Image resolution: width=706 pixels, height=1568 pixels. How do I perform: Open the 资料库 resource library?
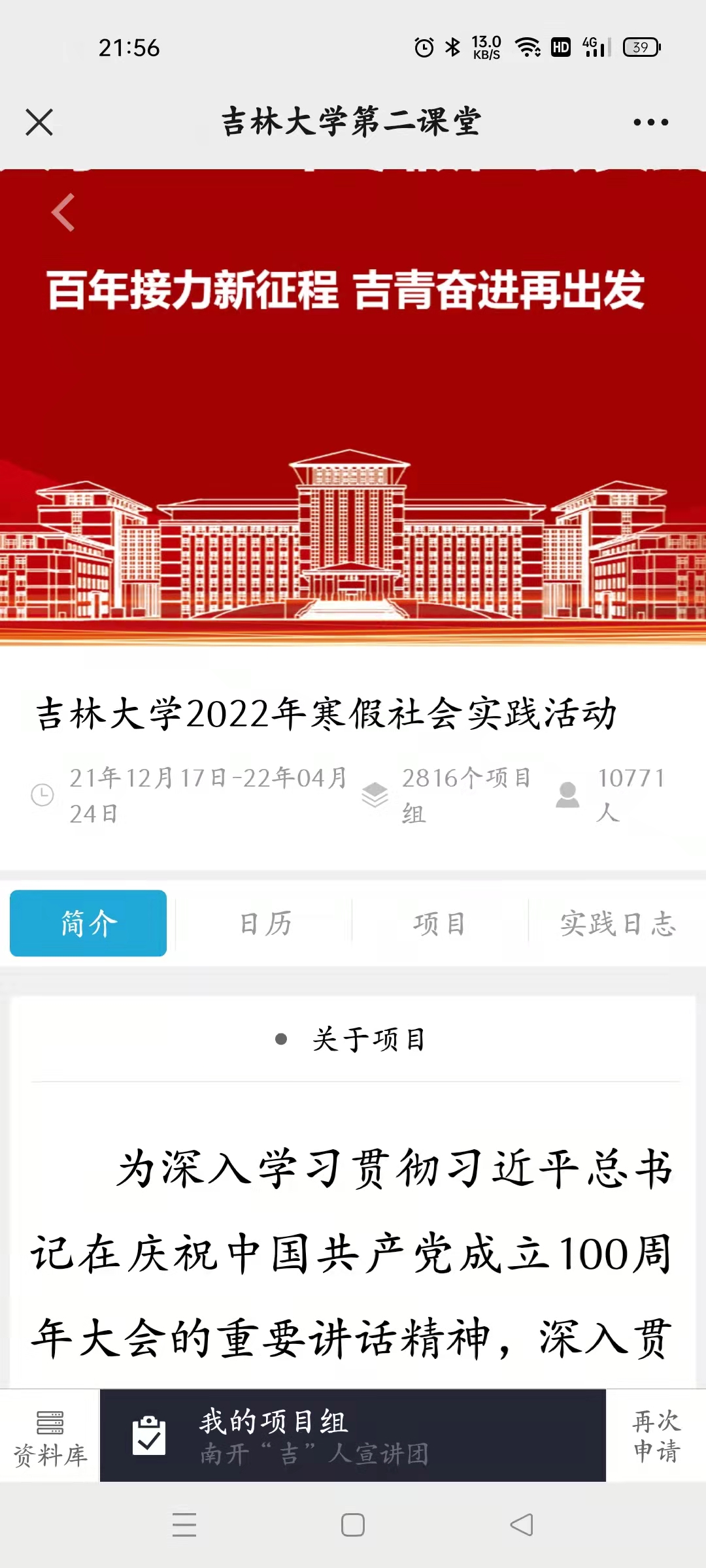pyautogui.click(x=50, y=1437)
